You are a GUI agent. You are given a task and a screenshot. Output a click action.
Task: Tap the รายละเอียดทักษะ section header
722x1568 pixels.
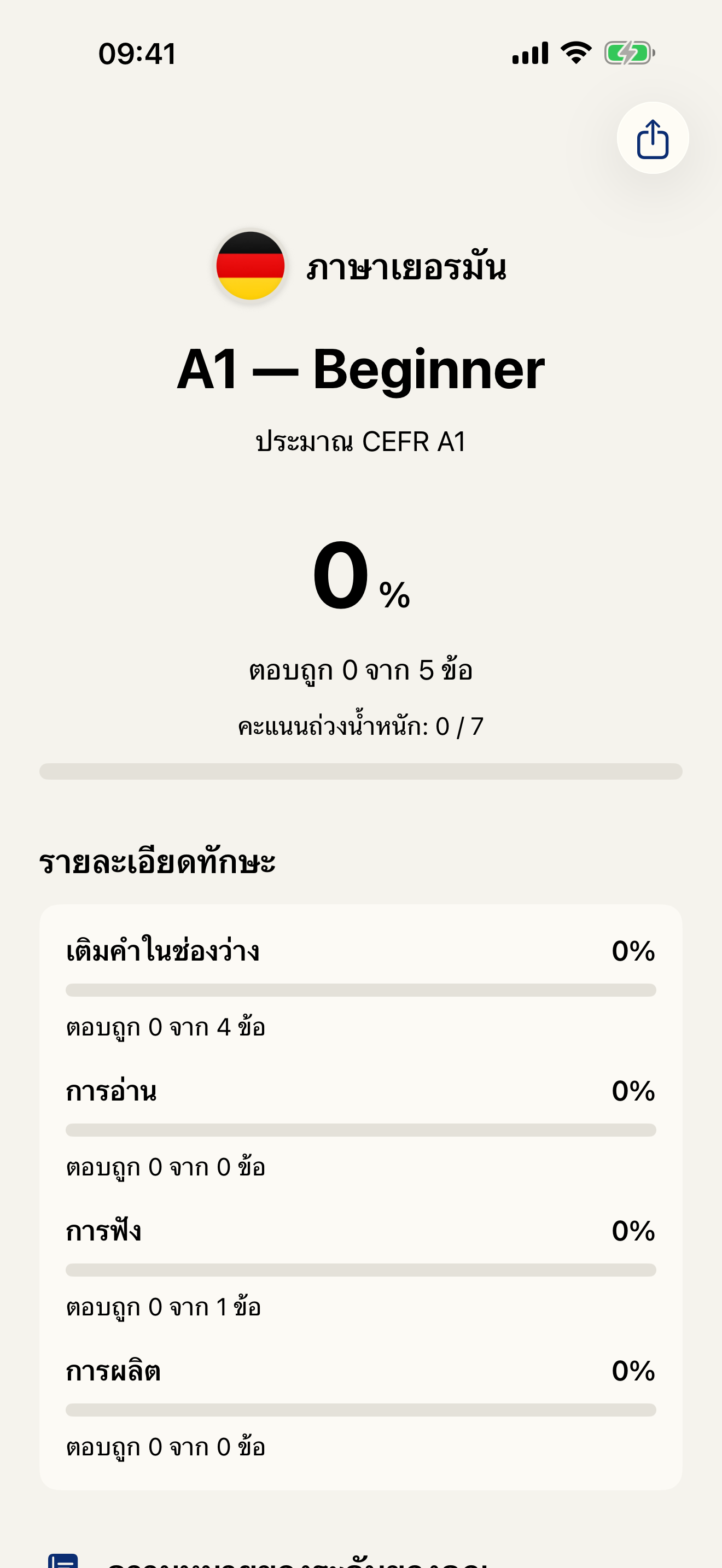tap(158, 861)
